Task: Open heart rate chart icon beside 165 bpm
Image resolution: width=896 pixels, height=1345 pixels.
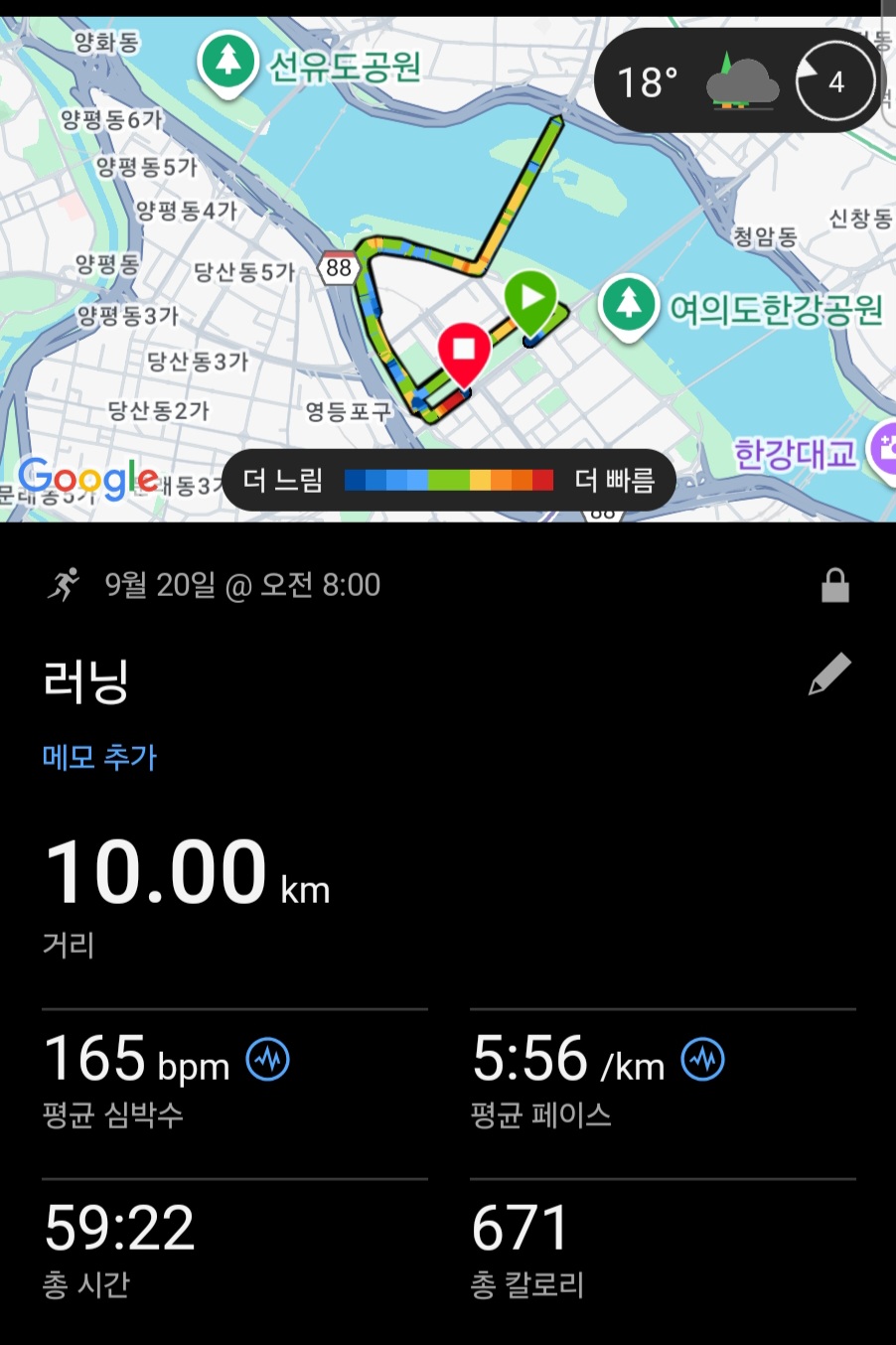Action: [x=267, y=1059]
